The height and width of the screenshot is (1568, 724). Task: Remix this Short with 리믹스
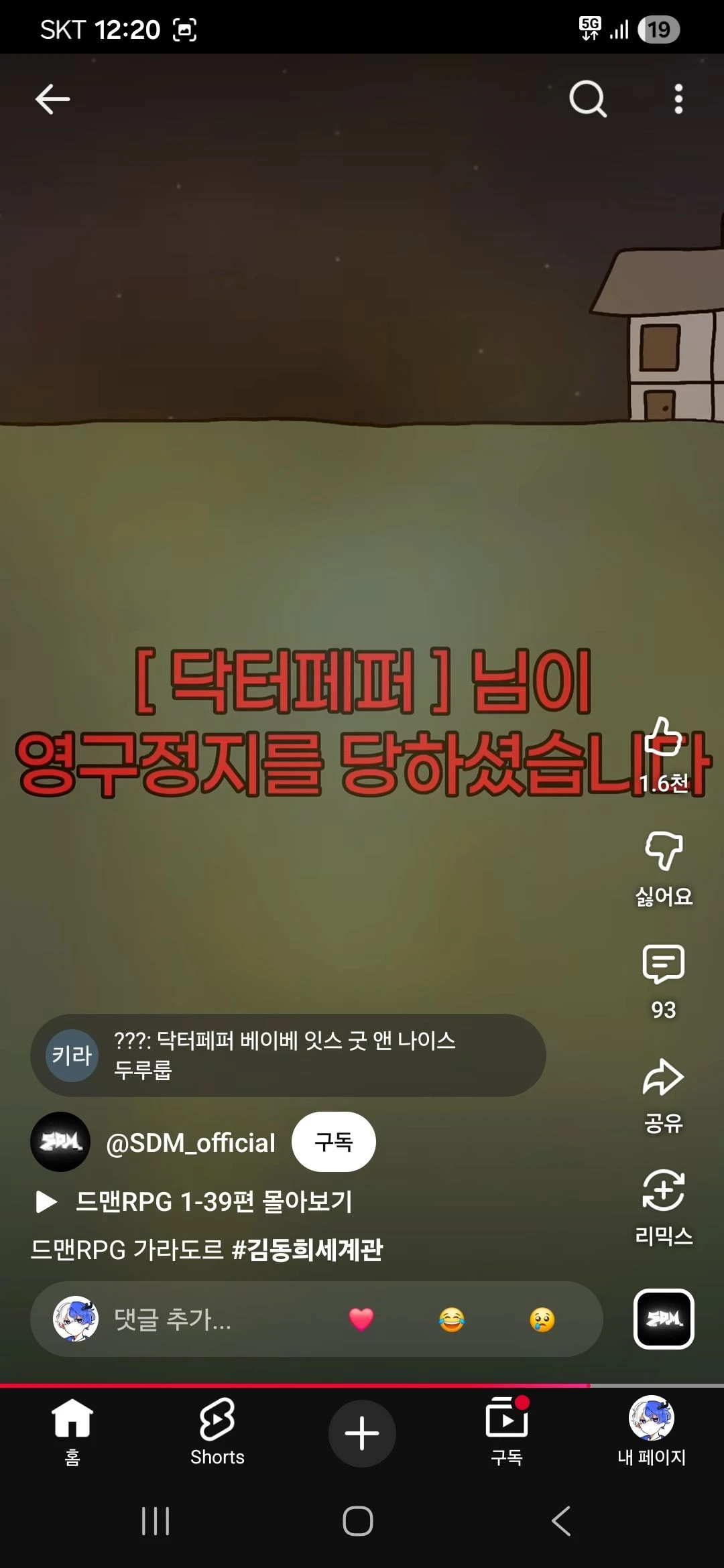pos(663,1191)
